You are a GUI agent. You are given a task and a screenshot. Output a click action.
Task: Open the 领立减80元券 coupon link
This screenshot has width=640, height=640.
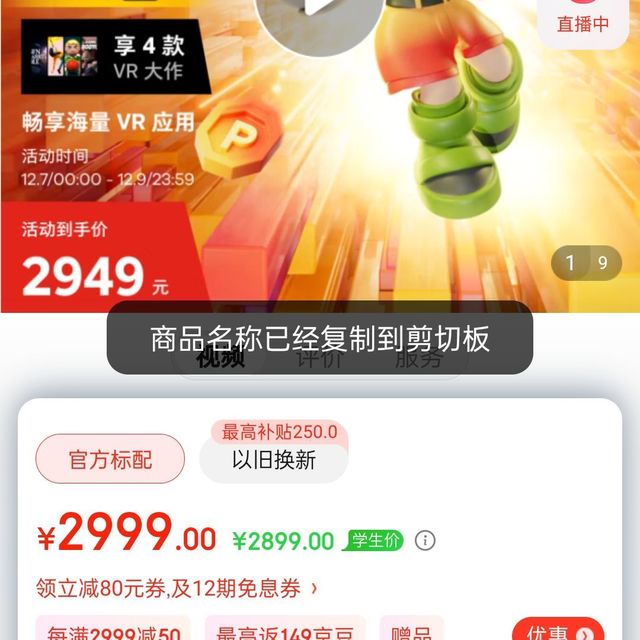click(177, 588)
